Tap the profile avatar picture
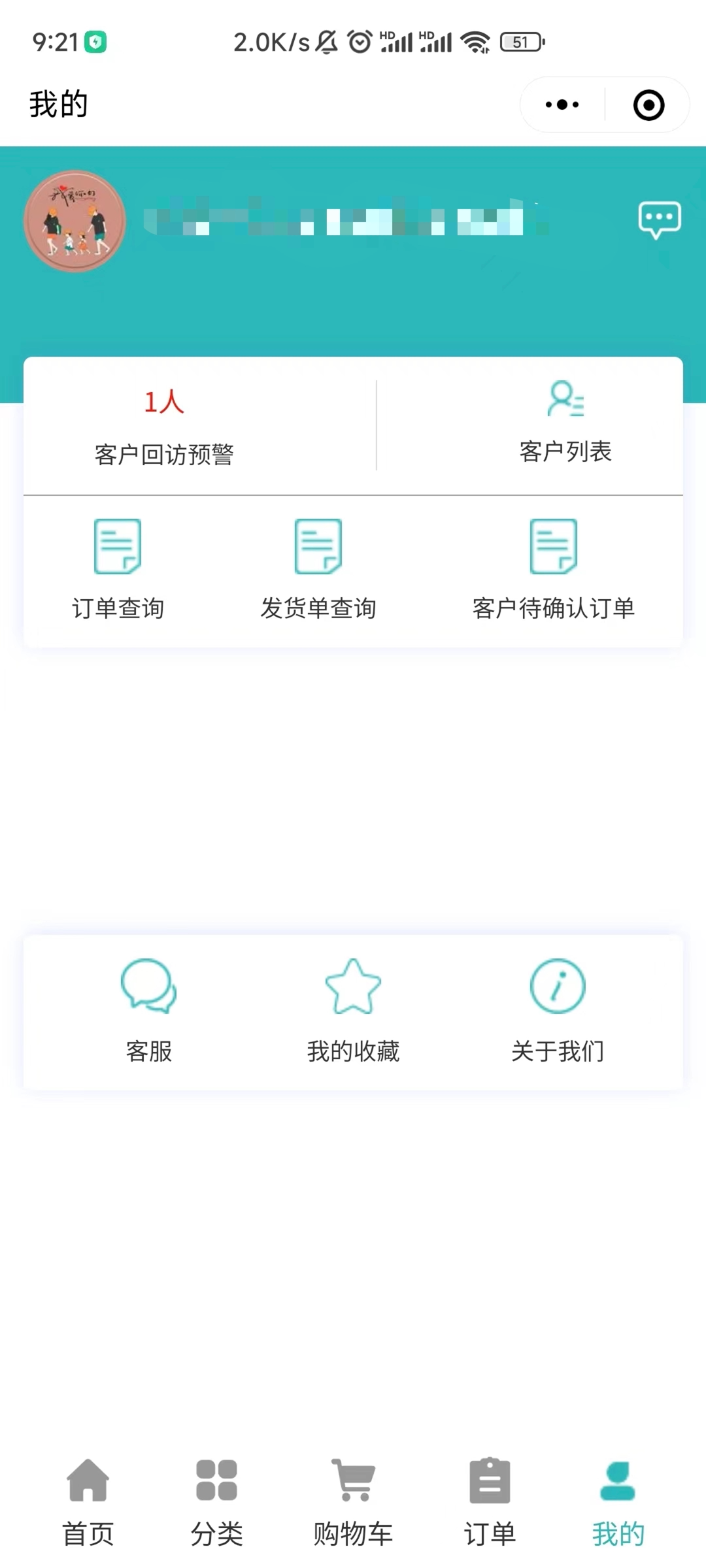 (x=75, y=221)
